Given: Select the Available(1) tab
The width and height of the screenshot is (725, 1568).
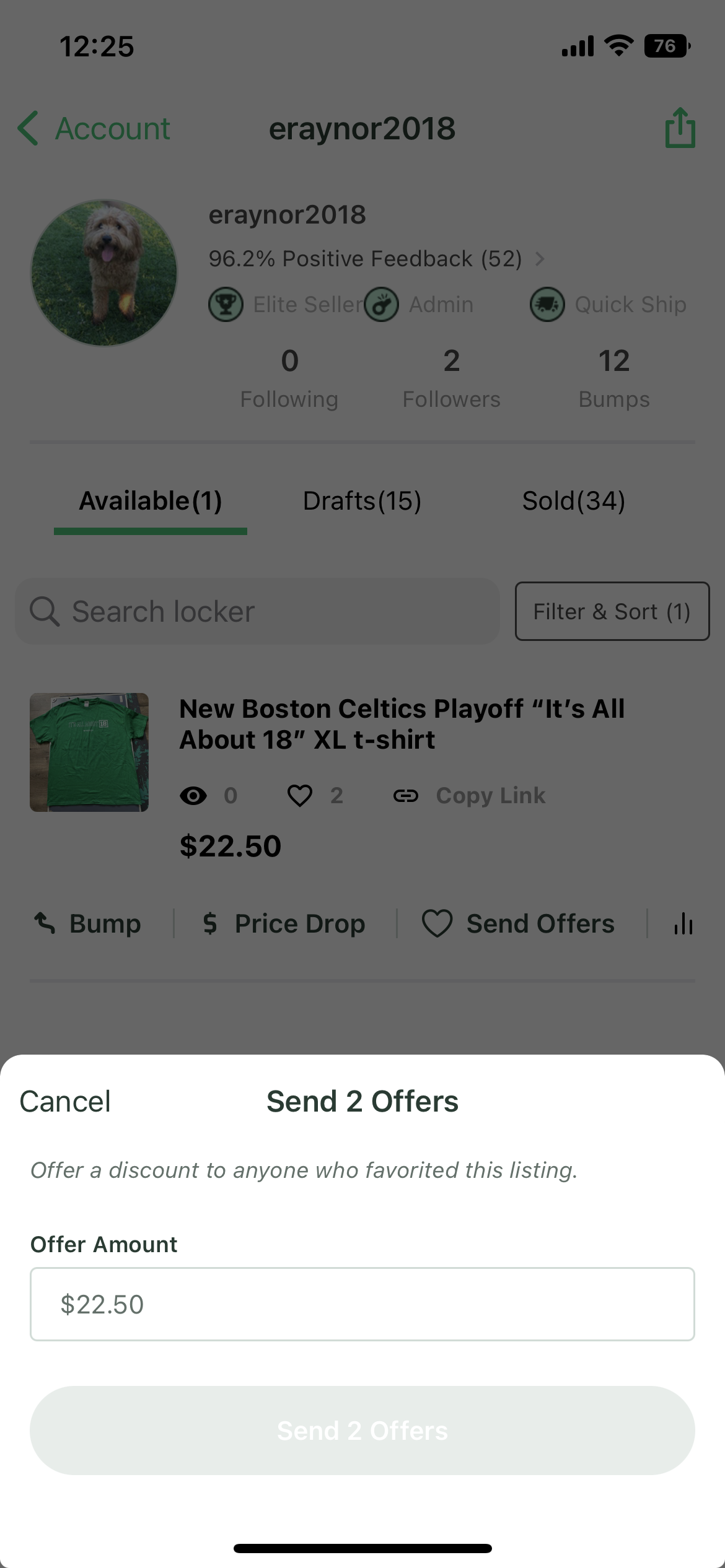Looking at the screenshot, I should 151,501.
